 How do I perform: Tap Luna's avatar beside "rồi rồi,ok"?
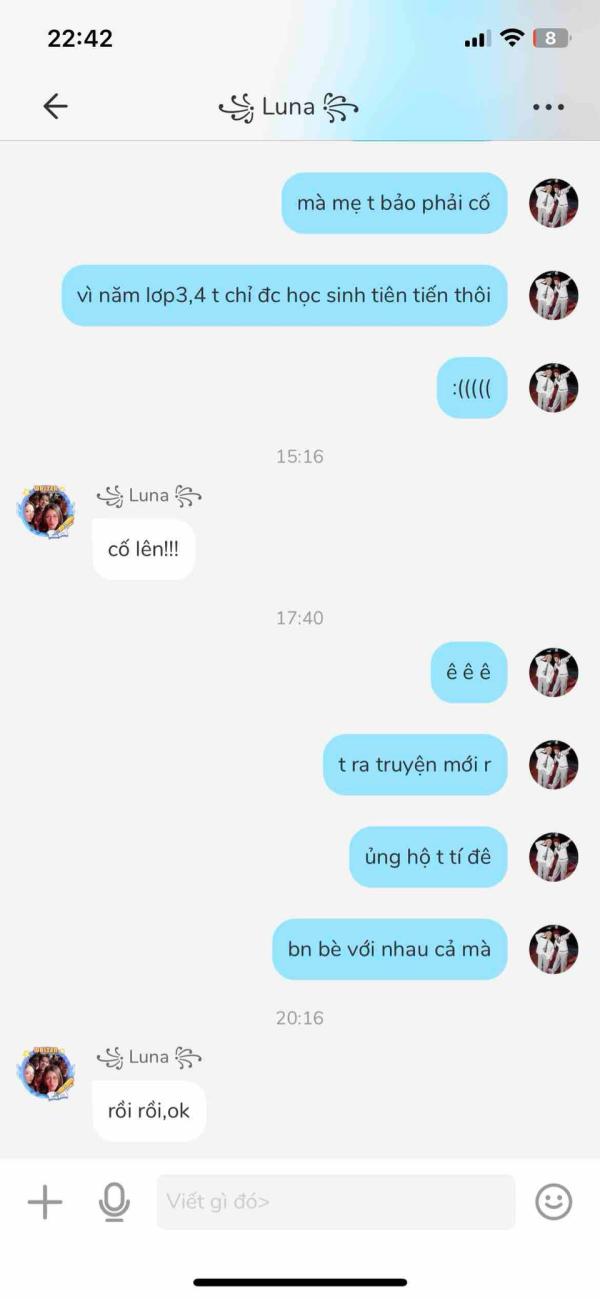coord(46,1073)
